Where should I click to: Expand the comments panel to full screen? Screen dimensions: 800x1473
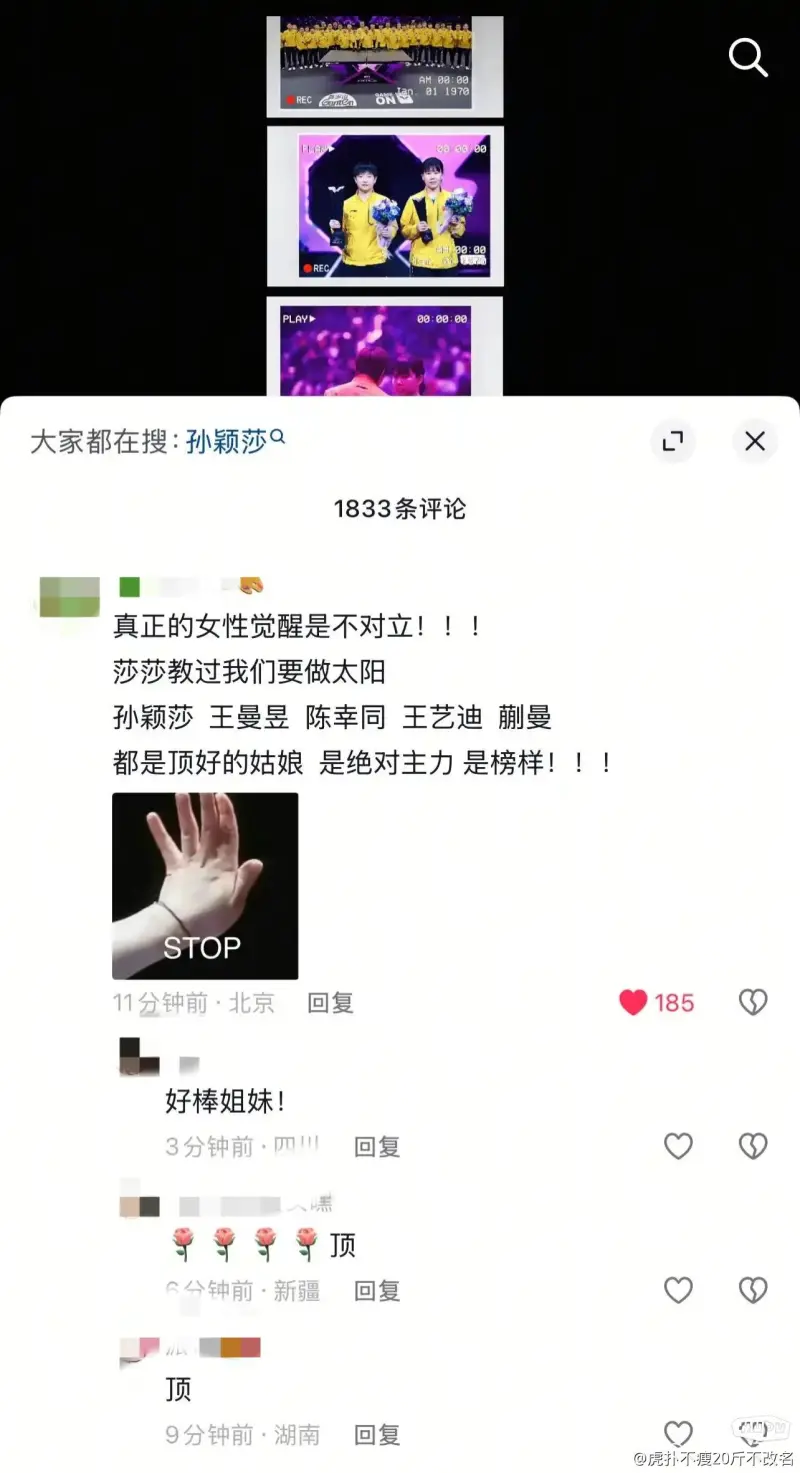(672, 441)
